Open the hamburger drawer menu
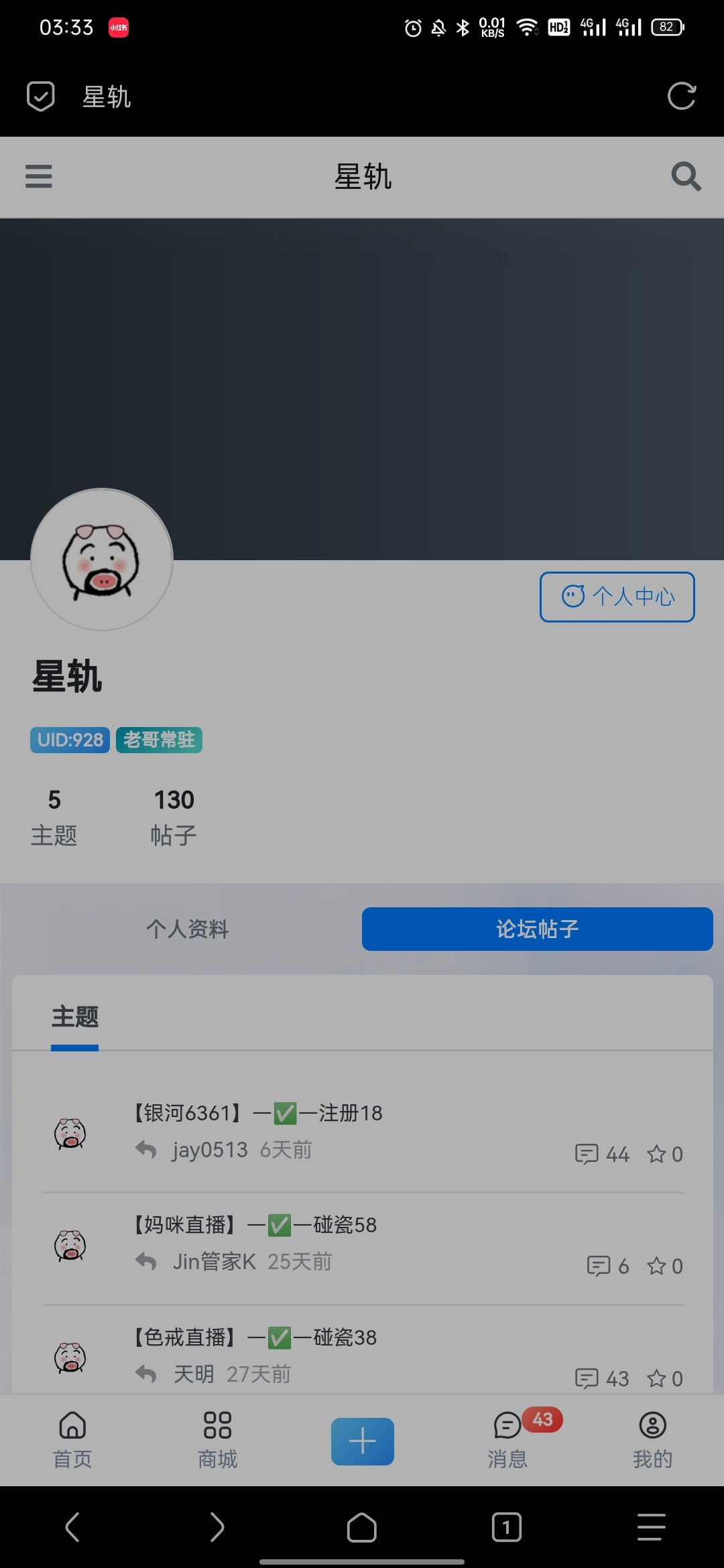The height and width of the screenshot is (1568, 724). coord(38,177)
